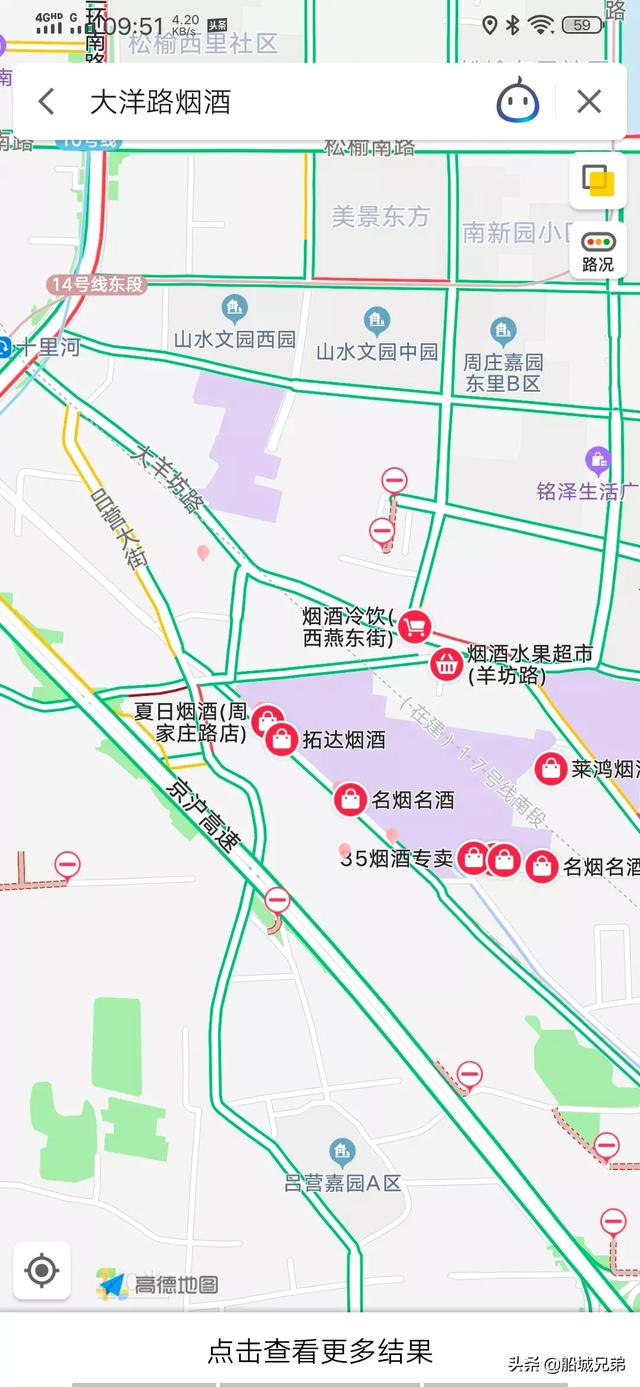Clear the search with the X
Image resolution: width=640 pixels, height=1387 pixels.
(589, 101)
